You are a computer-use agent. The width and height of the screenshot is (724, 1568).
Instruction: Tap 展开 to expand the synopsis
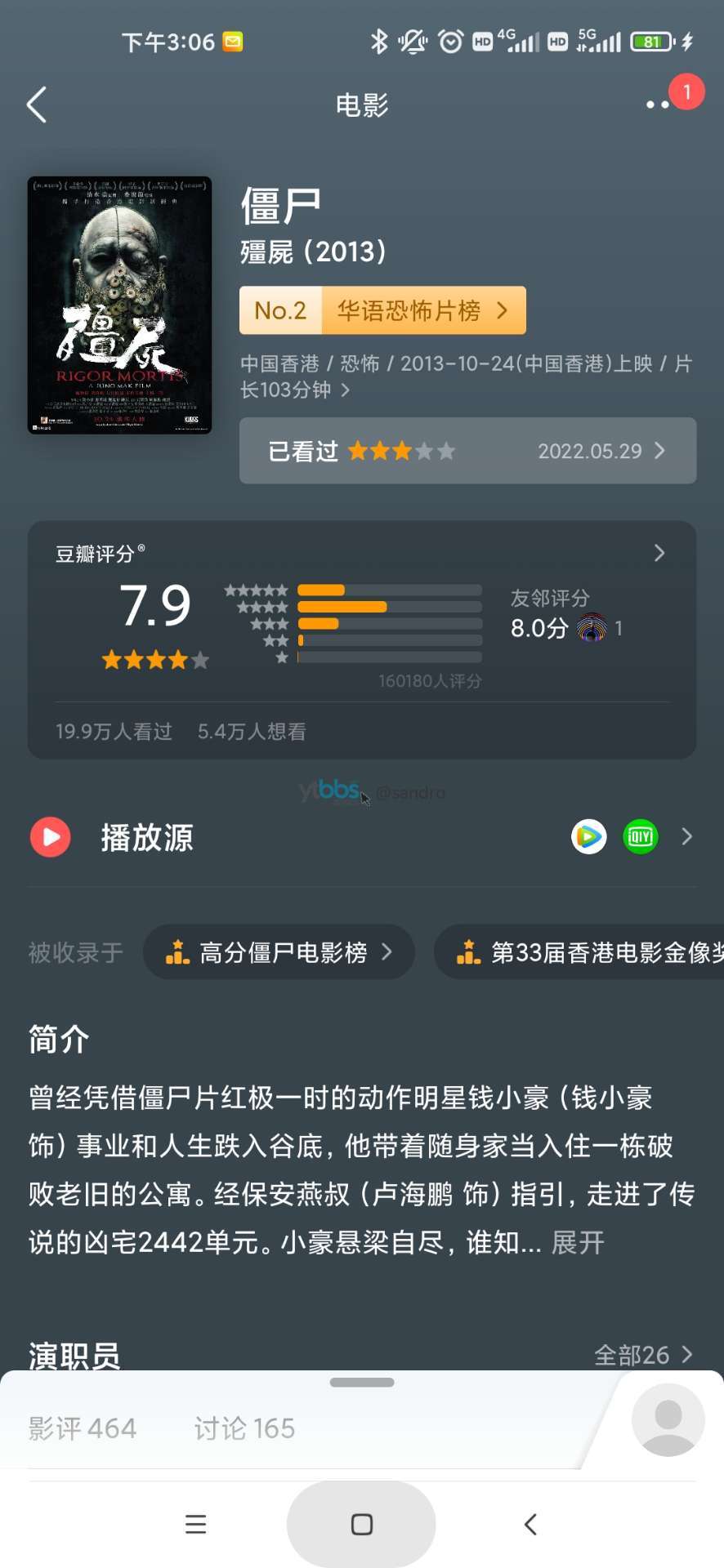pos(578,1243)
